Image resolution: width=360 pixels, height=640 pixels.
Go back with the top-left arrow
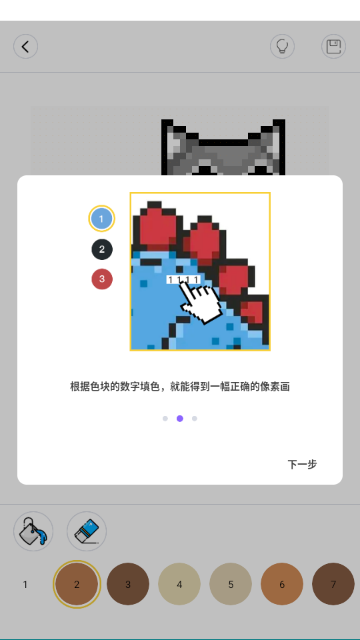(26, 47)
